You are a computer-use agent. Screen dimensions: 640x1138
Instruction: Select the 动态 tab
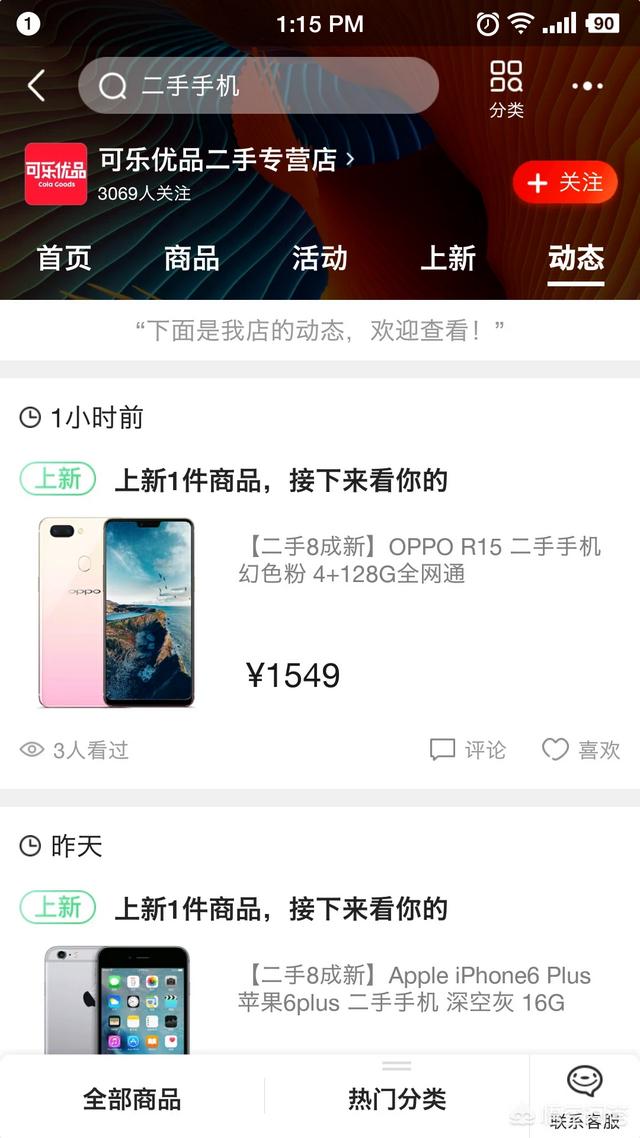pos(576,258)
